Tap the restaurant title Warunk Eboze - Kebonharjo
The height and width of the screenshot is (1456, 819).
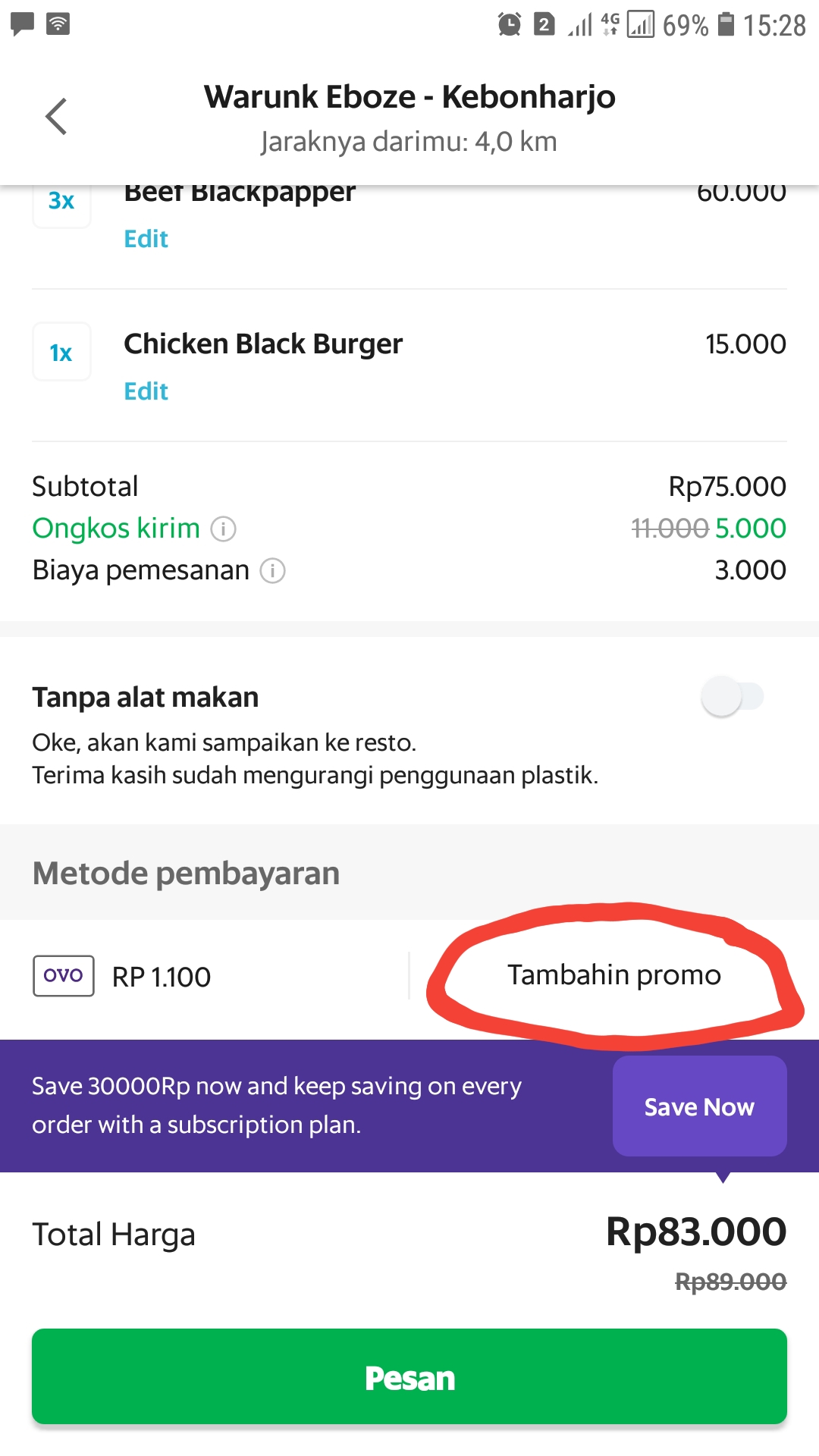pyautogui.click(x=409, y=96)
